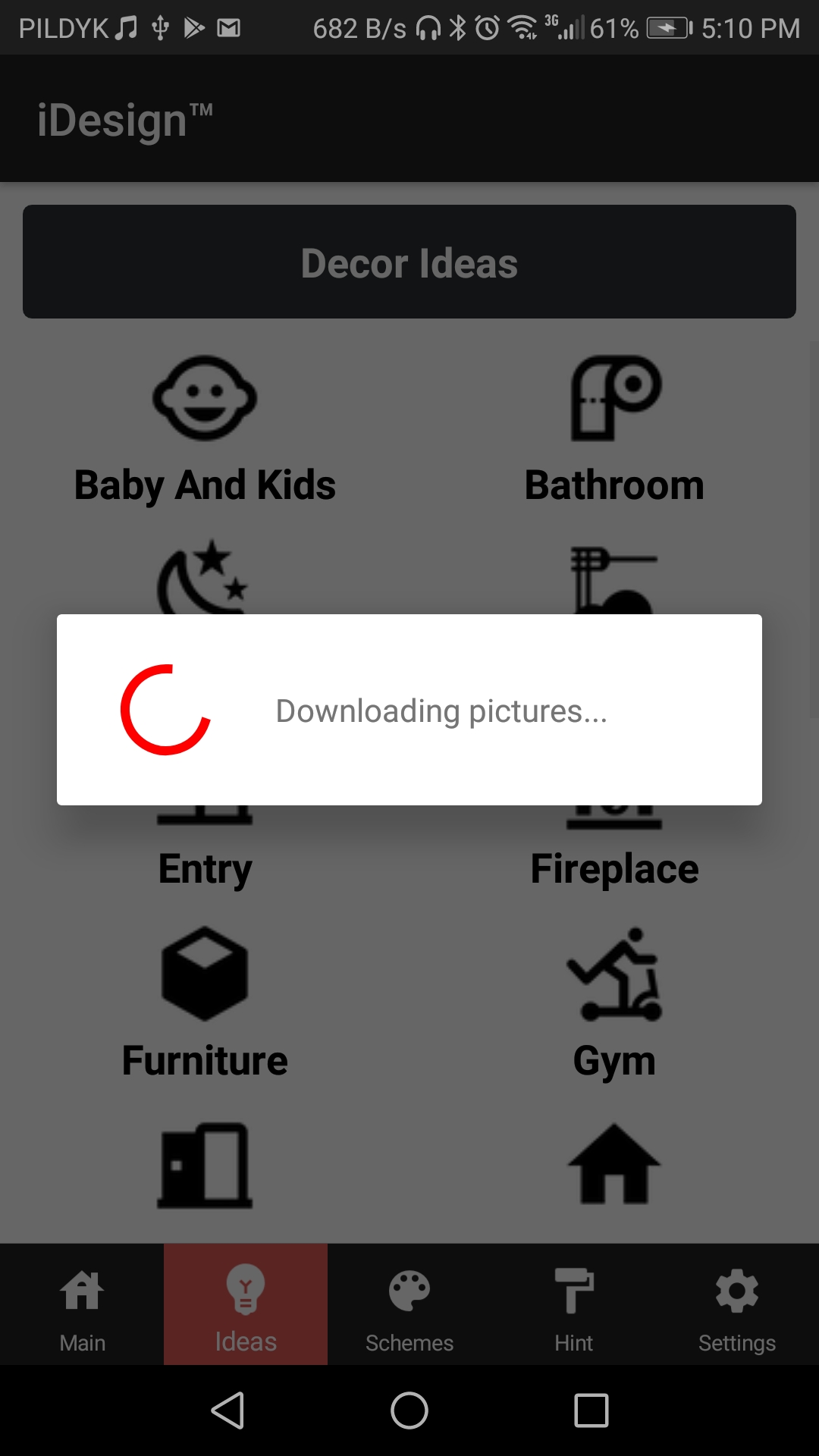The height and width of the screenshot is (1456, 819).
Task: Switch to the Main tab
Action: coord(82,1306)
